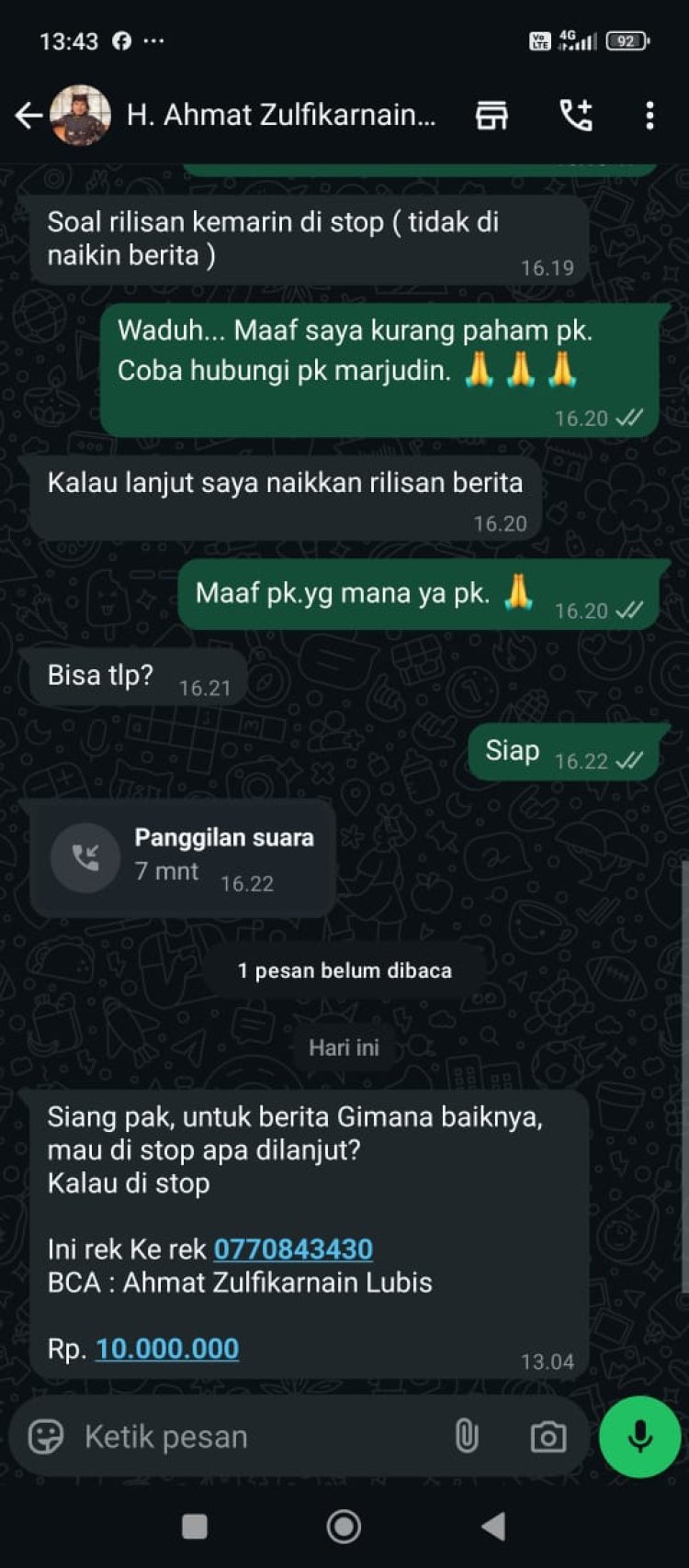Focus the Ketik pesan message field

tap(257, 1436)
